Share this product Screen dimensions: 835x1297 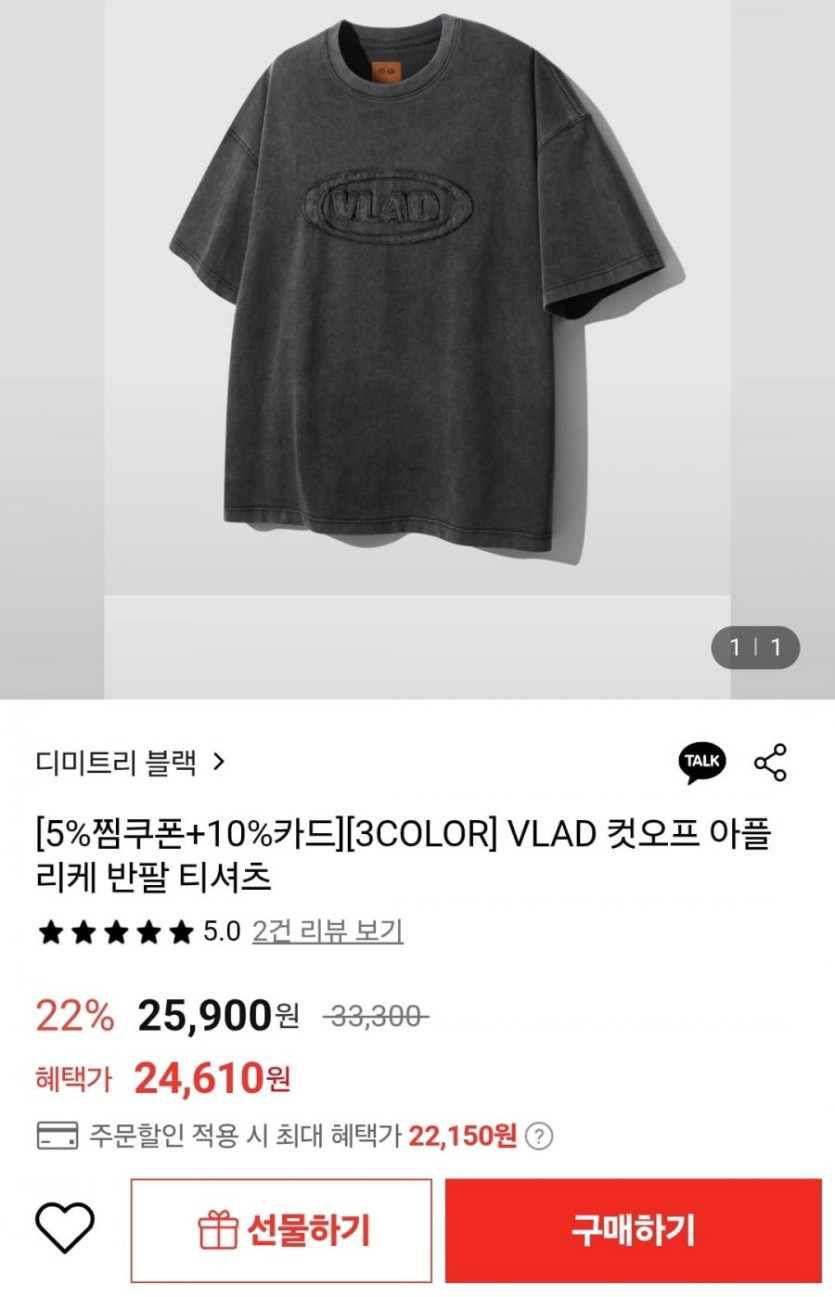tap(770, 763)
